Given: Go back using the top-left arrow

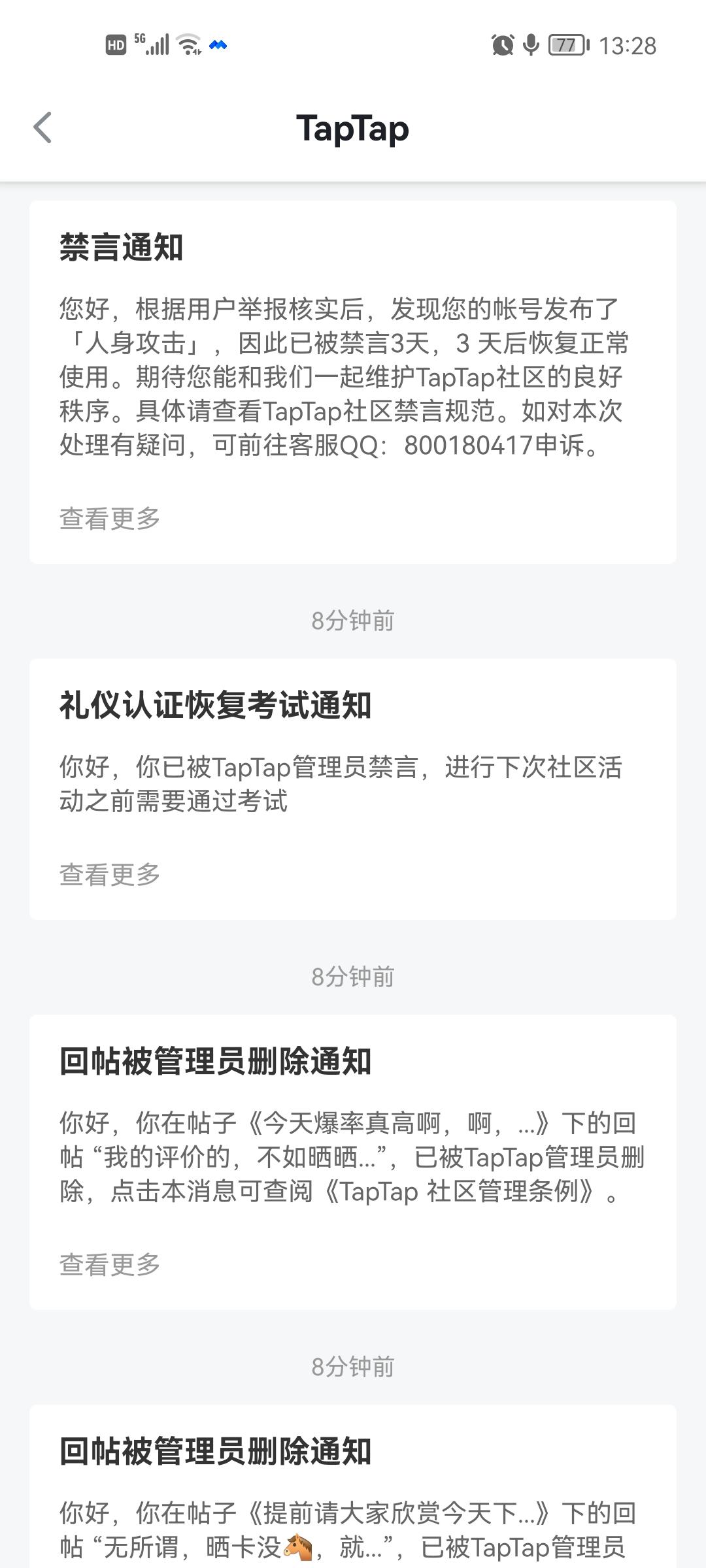Looking at the screenshot, I should point(43,127).
